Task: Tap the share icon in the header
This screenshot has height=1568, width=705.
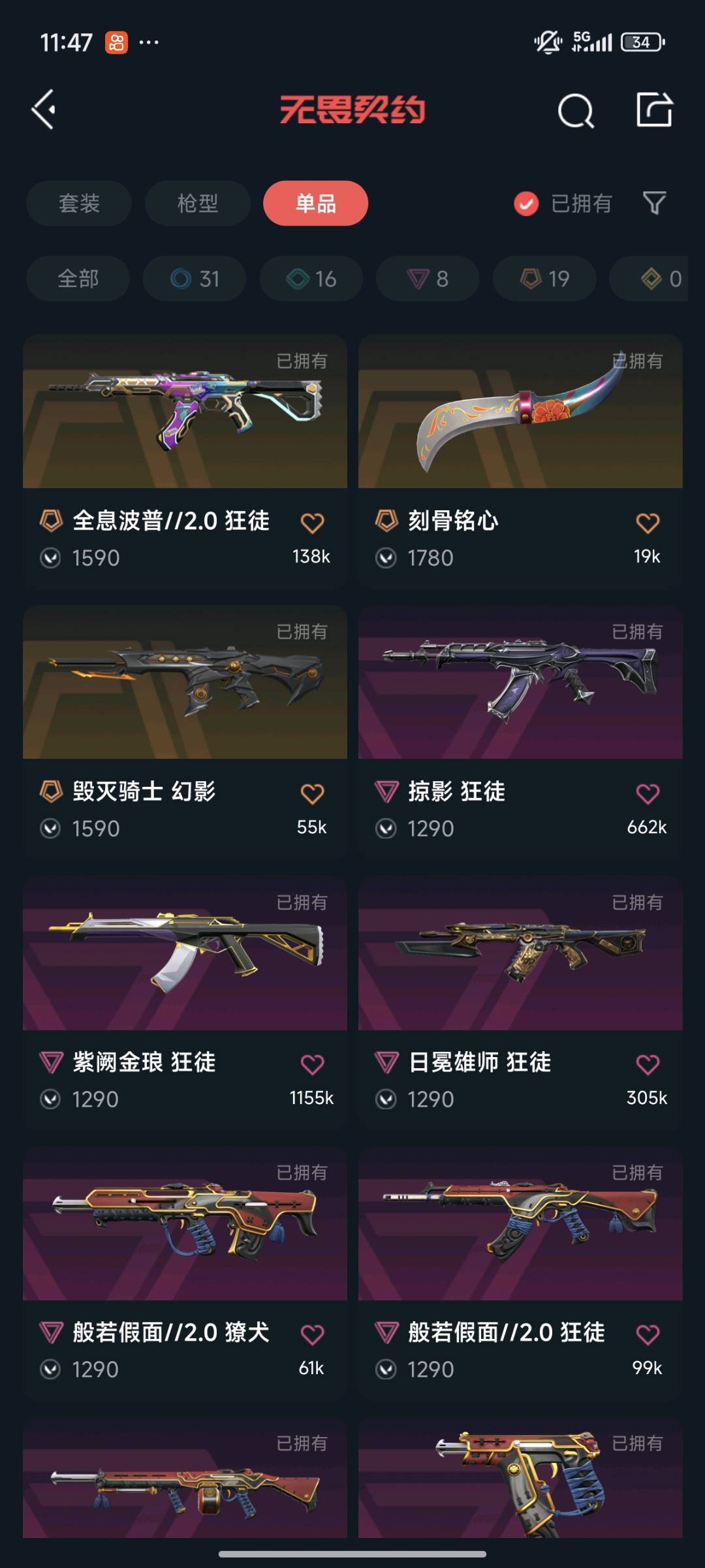Action: (654, 110)
